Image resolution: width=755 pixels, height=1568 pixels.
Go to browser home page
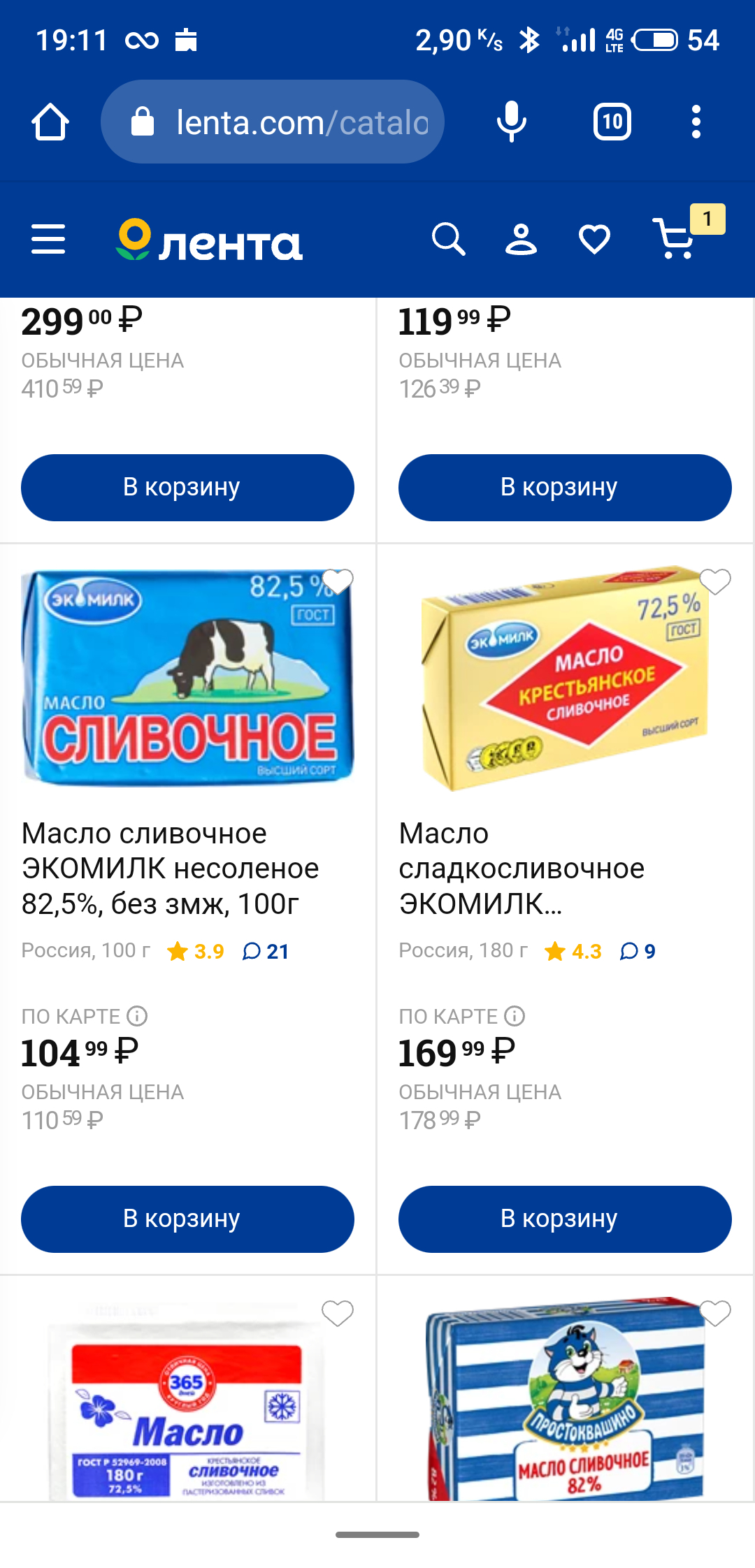50,122
